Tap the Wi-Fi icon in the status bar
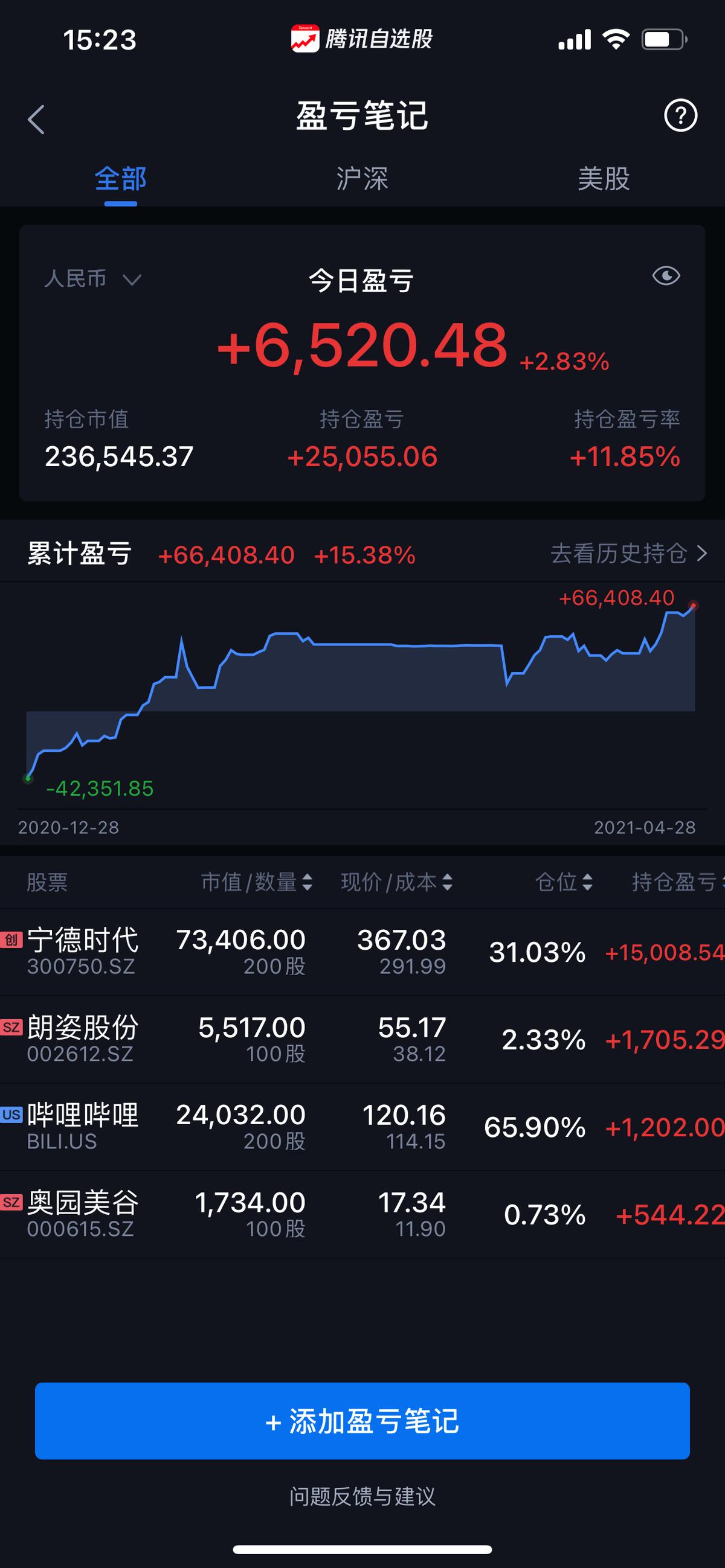The image size is (725, 1568). pos(615,39)
